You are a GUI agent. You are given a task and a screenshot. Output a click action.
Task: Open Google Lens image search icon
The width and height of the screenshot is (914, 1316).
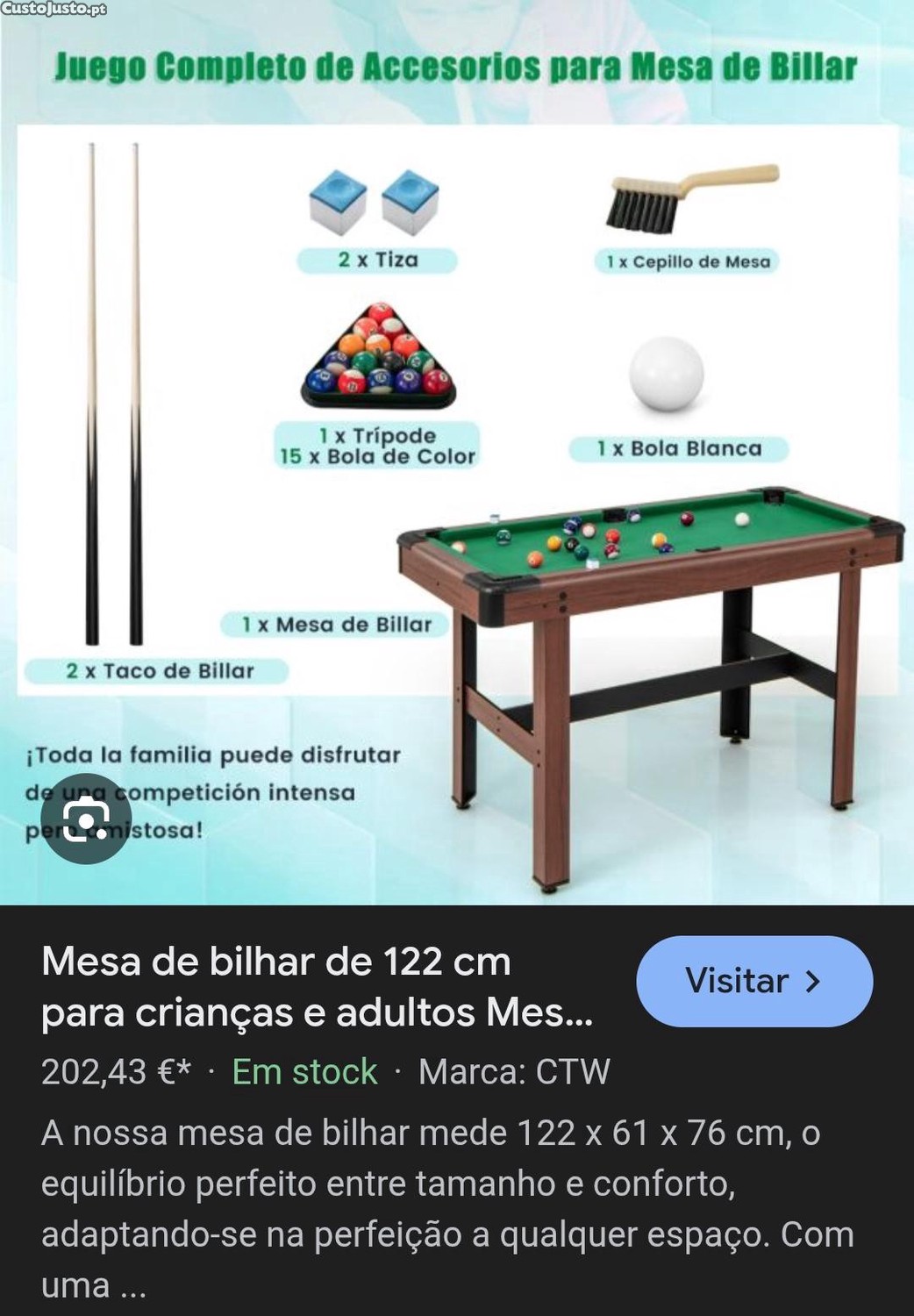click(86, 819)
